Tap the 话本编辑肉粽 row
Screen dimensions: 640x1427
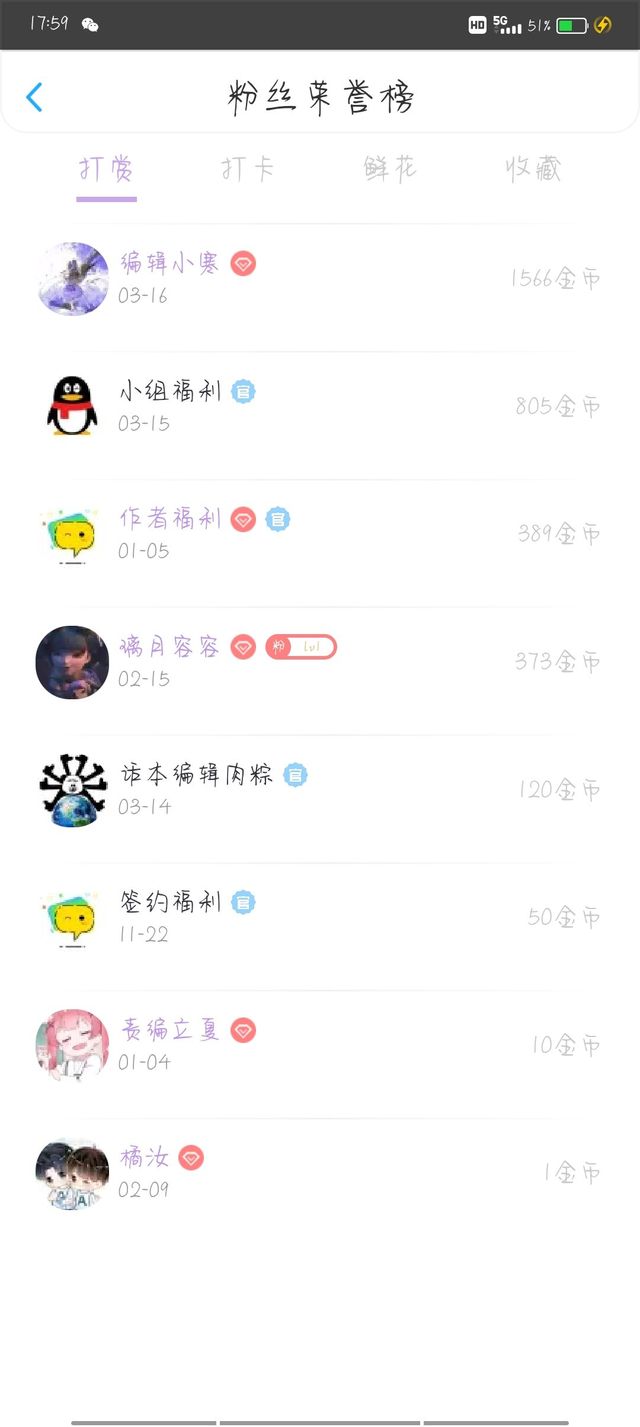click(320, 790)
